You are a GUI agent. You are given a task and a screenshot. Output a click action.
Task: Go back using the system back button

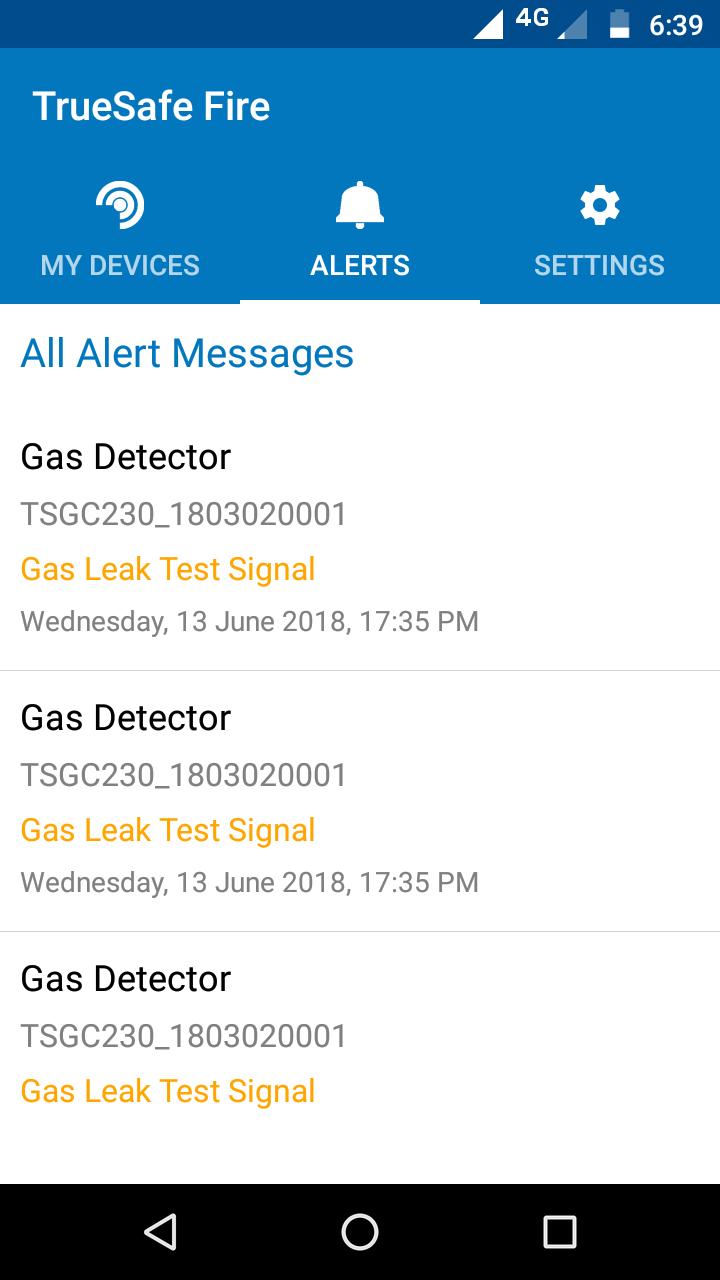tap(160, 1232)
